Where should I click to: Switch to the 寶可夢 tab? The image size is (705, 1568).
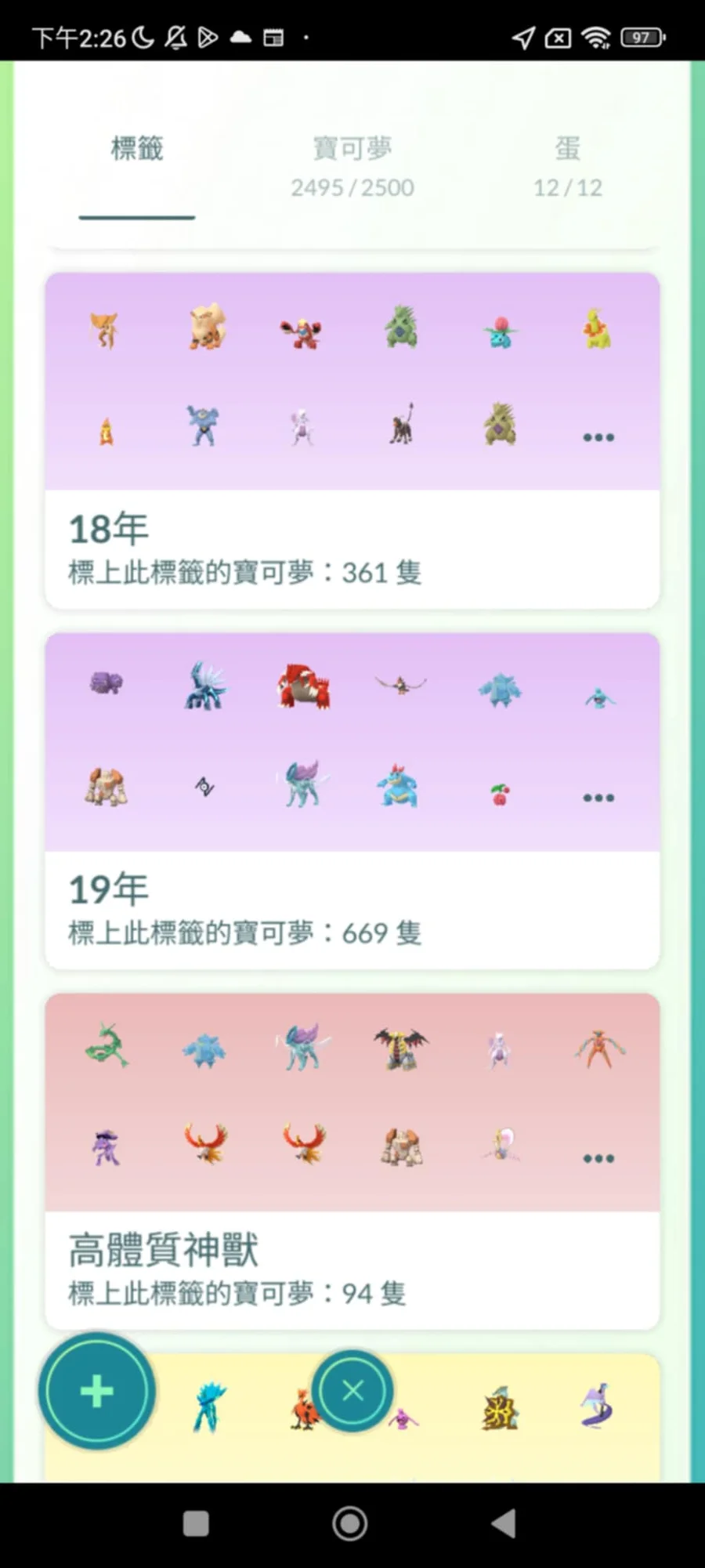click(352, 165)
